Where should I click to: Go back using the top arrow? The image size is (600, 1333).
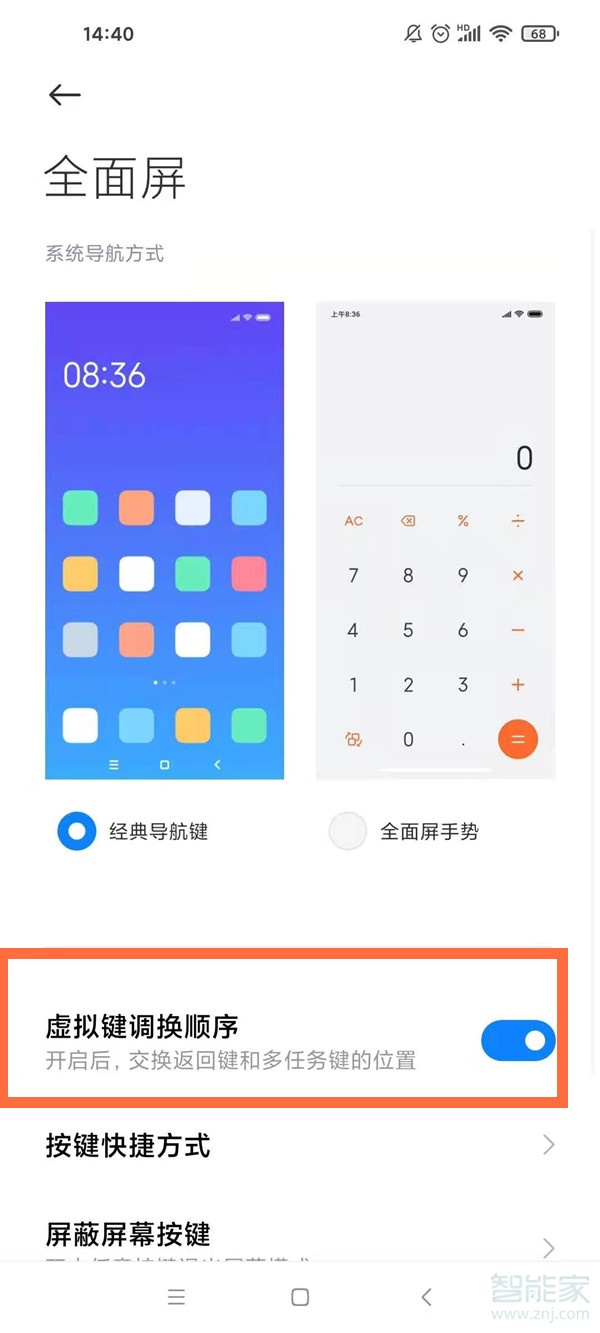[x=64, y=95]
